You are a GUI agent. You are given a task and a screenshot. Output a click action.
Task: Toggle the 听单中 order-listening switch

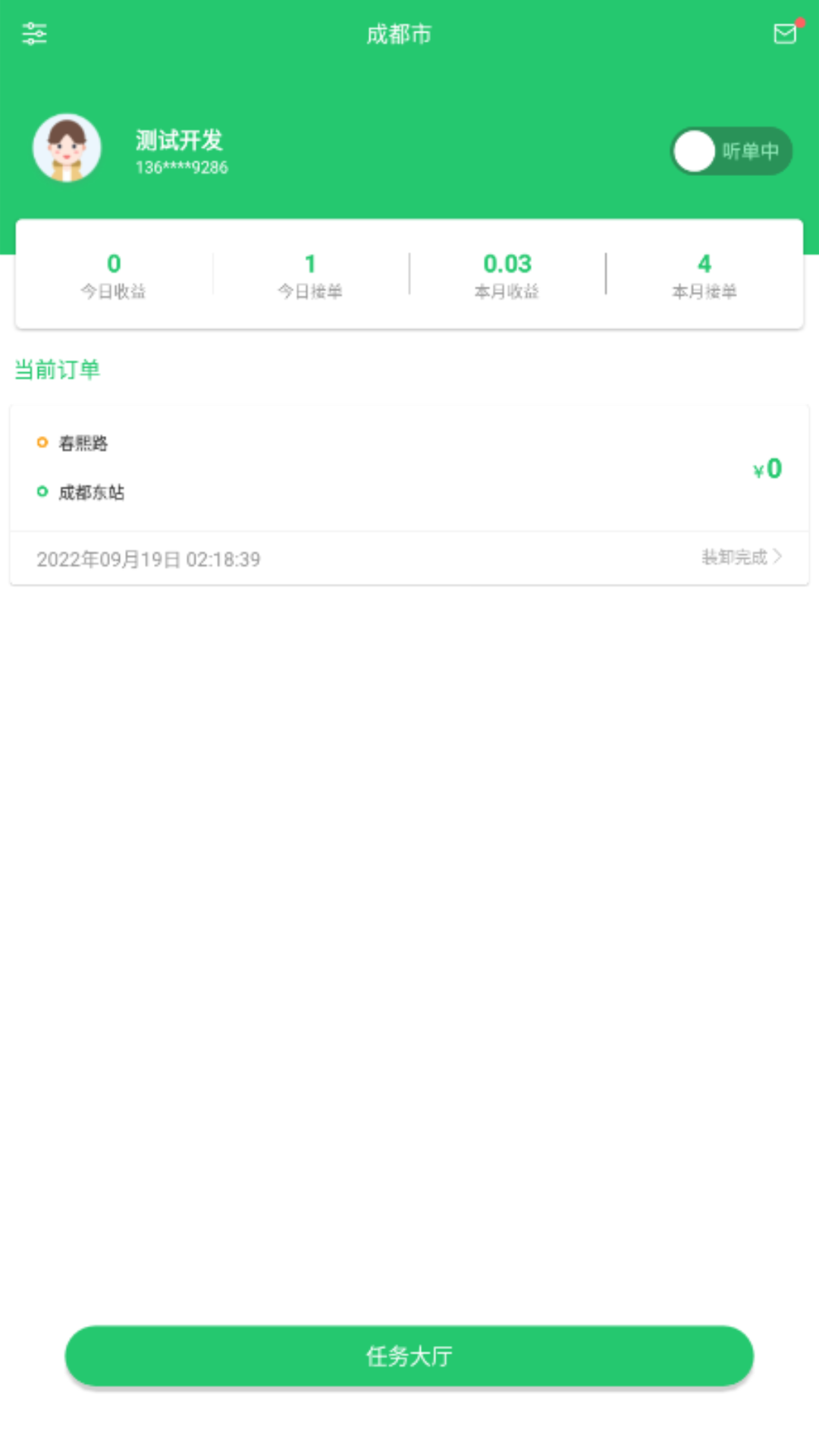(x=731, y=151)
